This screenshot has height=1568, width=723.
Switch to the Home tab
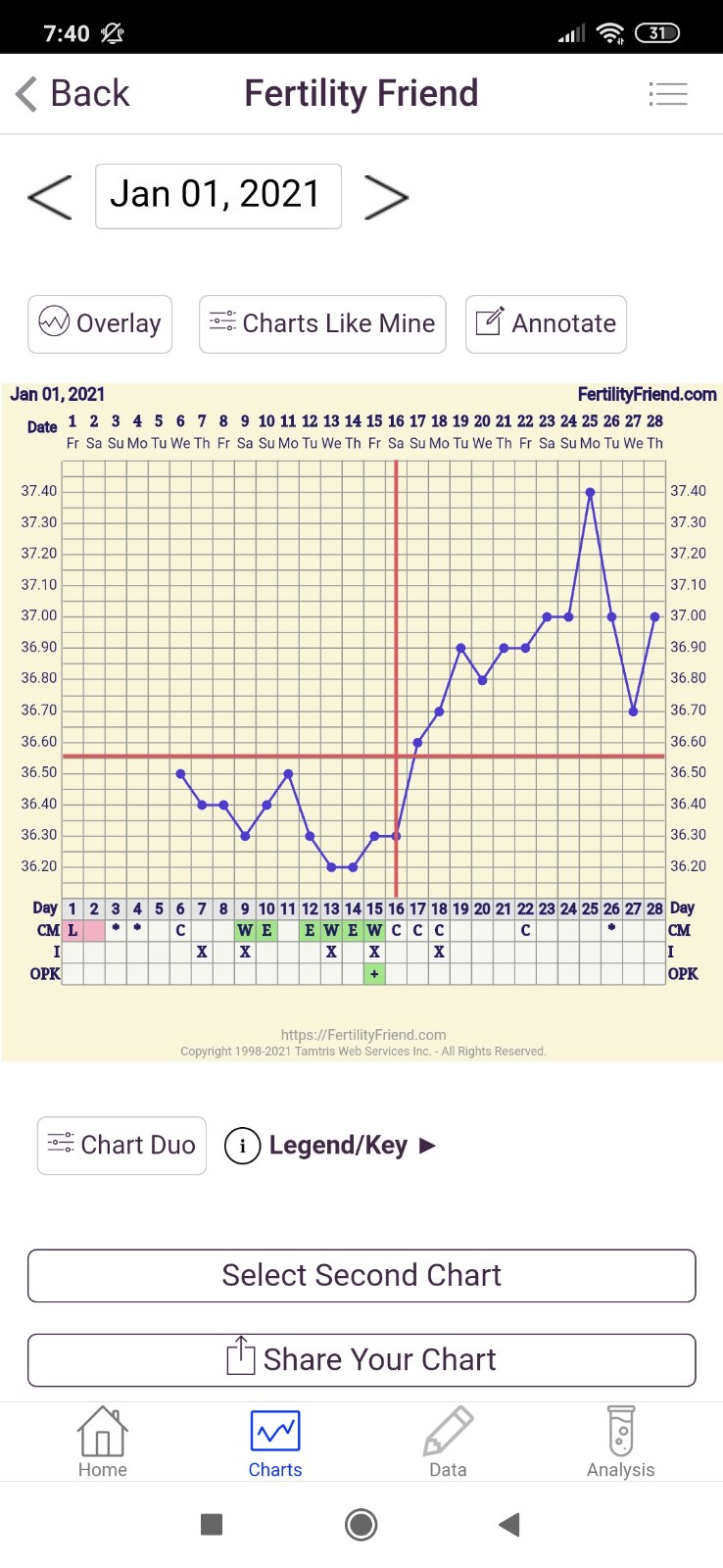(x=103, y=1442)
